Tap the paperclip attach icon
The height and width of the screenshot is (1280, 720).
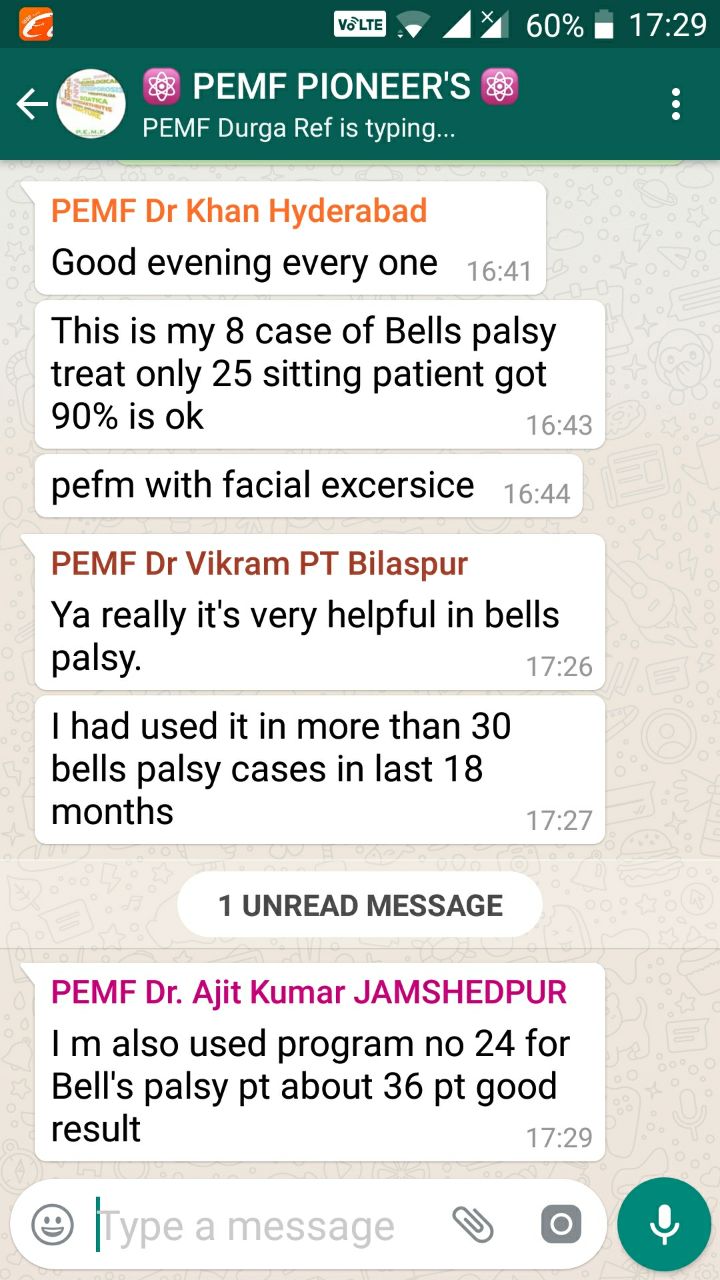tap(473, 1225)
